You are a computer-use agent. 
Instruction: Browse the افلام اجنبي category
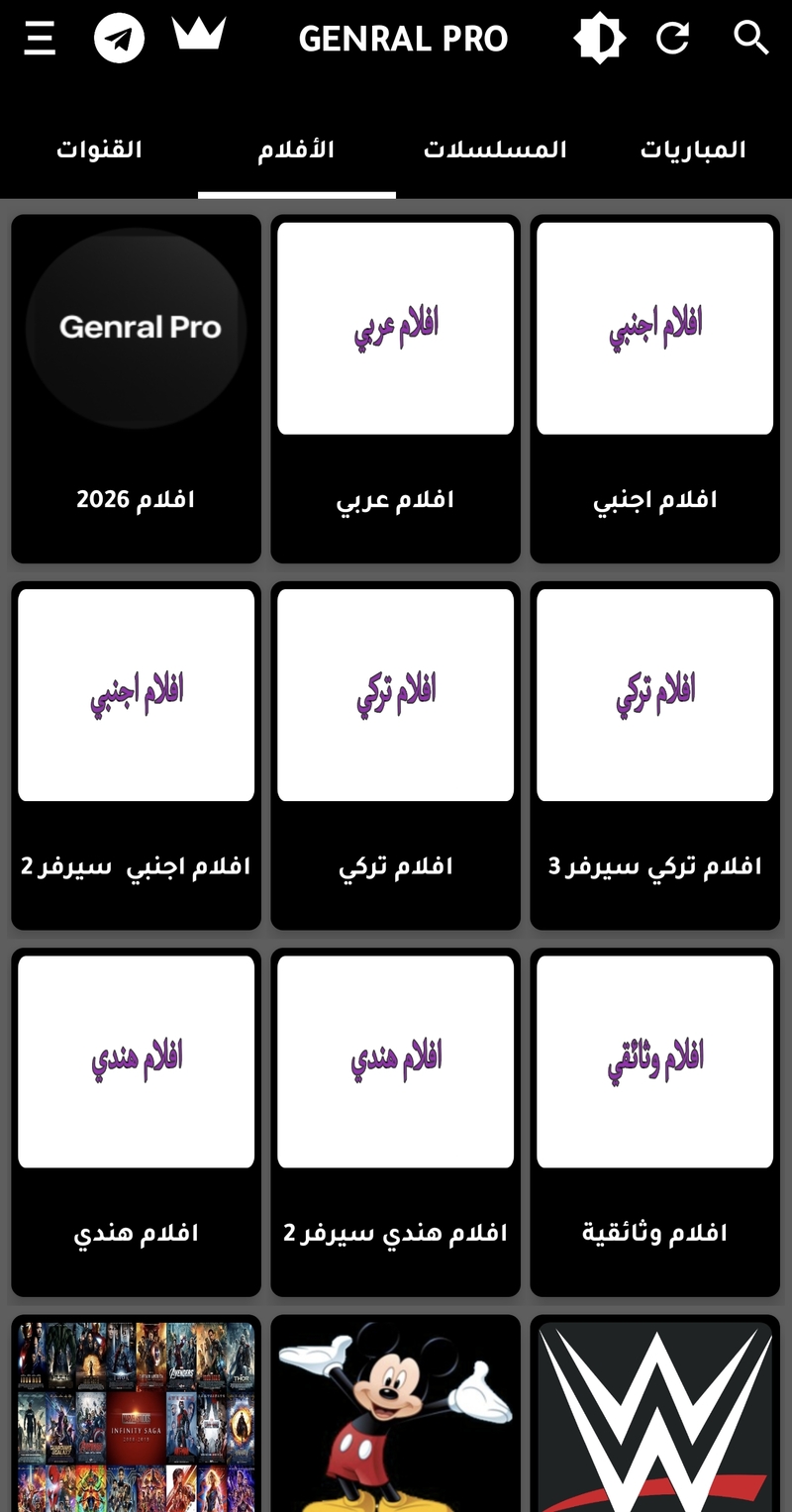coord(655,388)
